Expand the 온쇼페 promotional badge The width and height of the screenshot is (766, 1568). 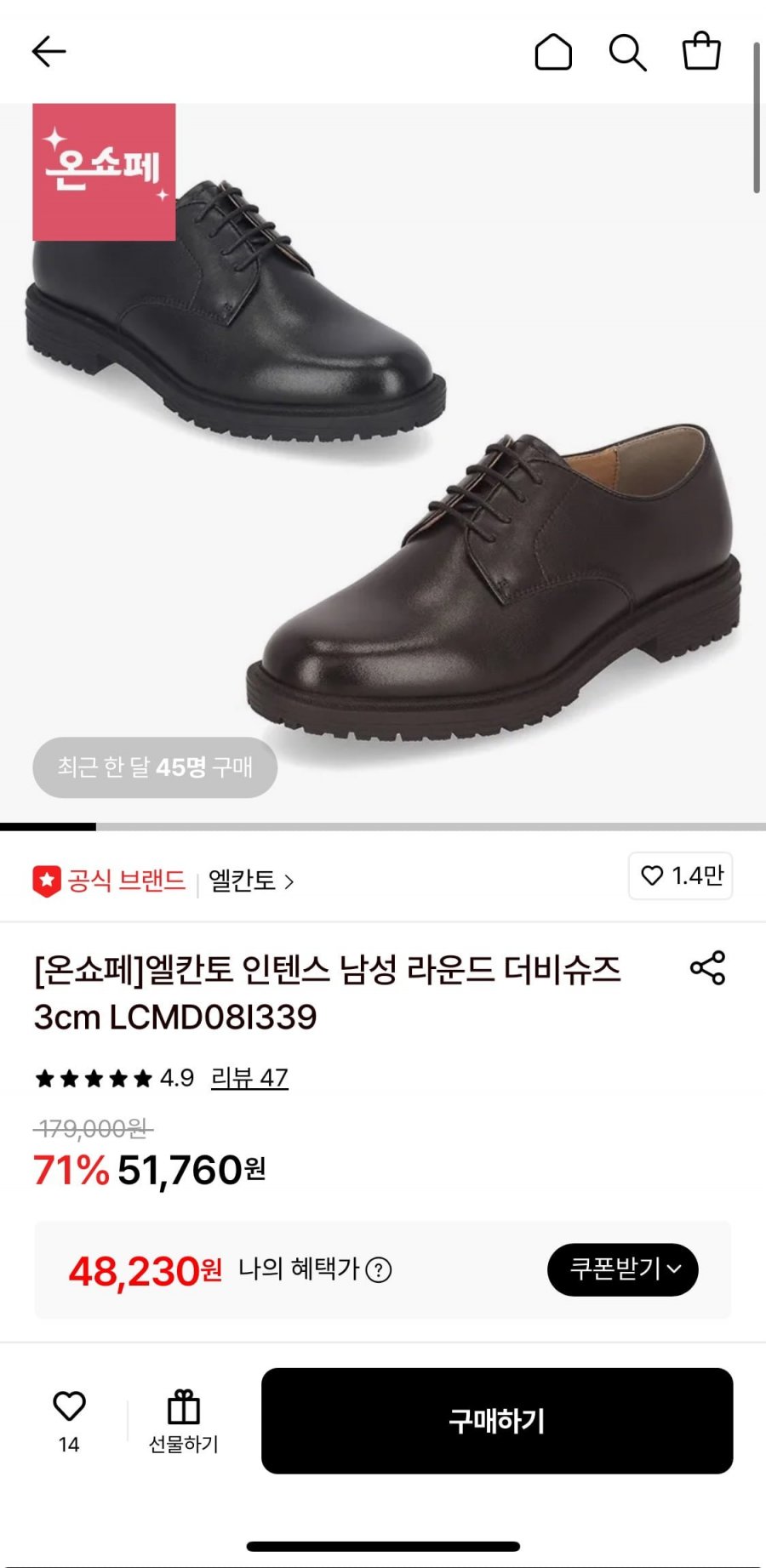[104, 169]
